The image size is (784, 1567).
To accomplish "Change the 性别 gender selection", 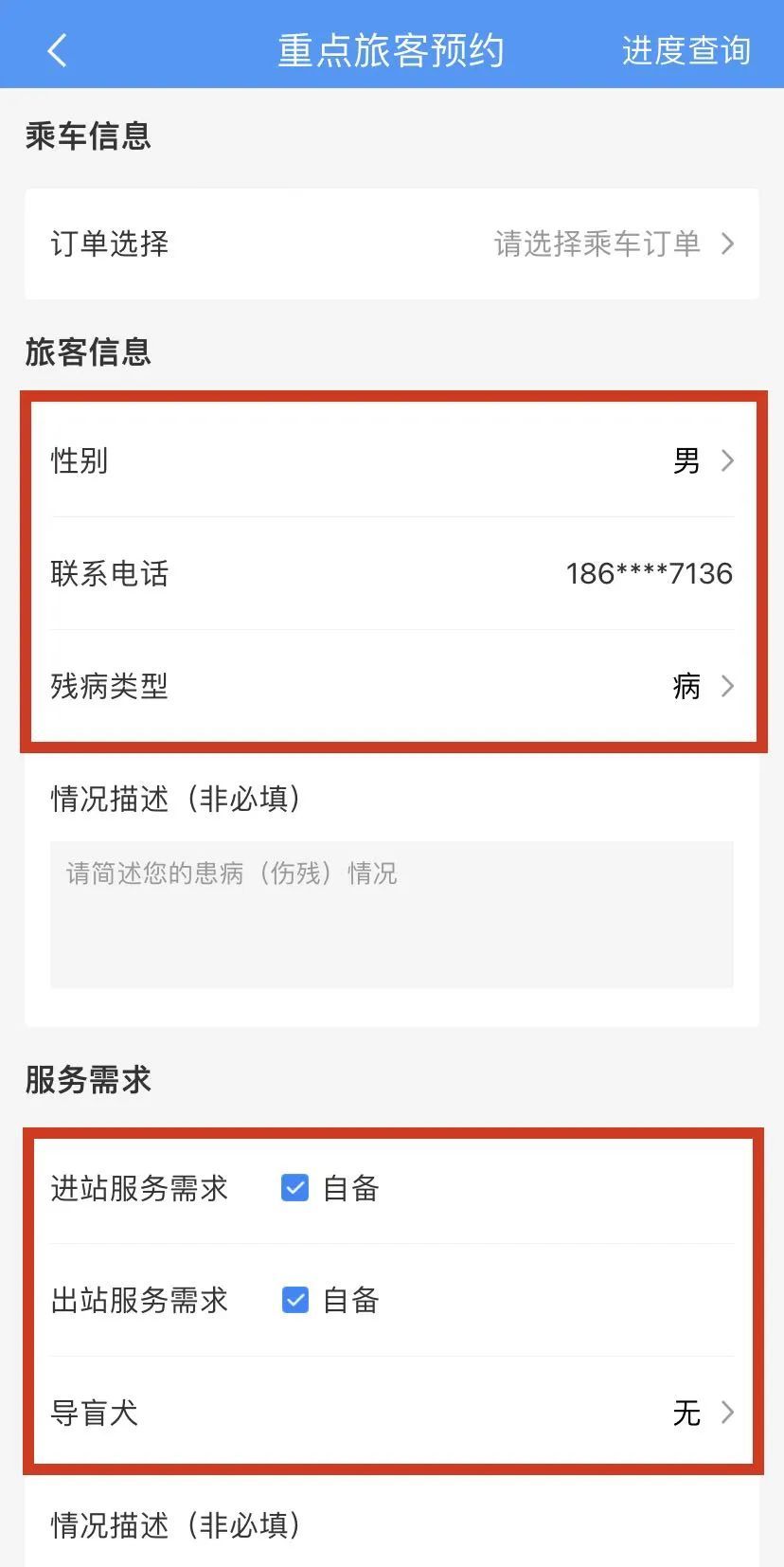I will click(392, 460).
